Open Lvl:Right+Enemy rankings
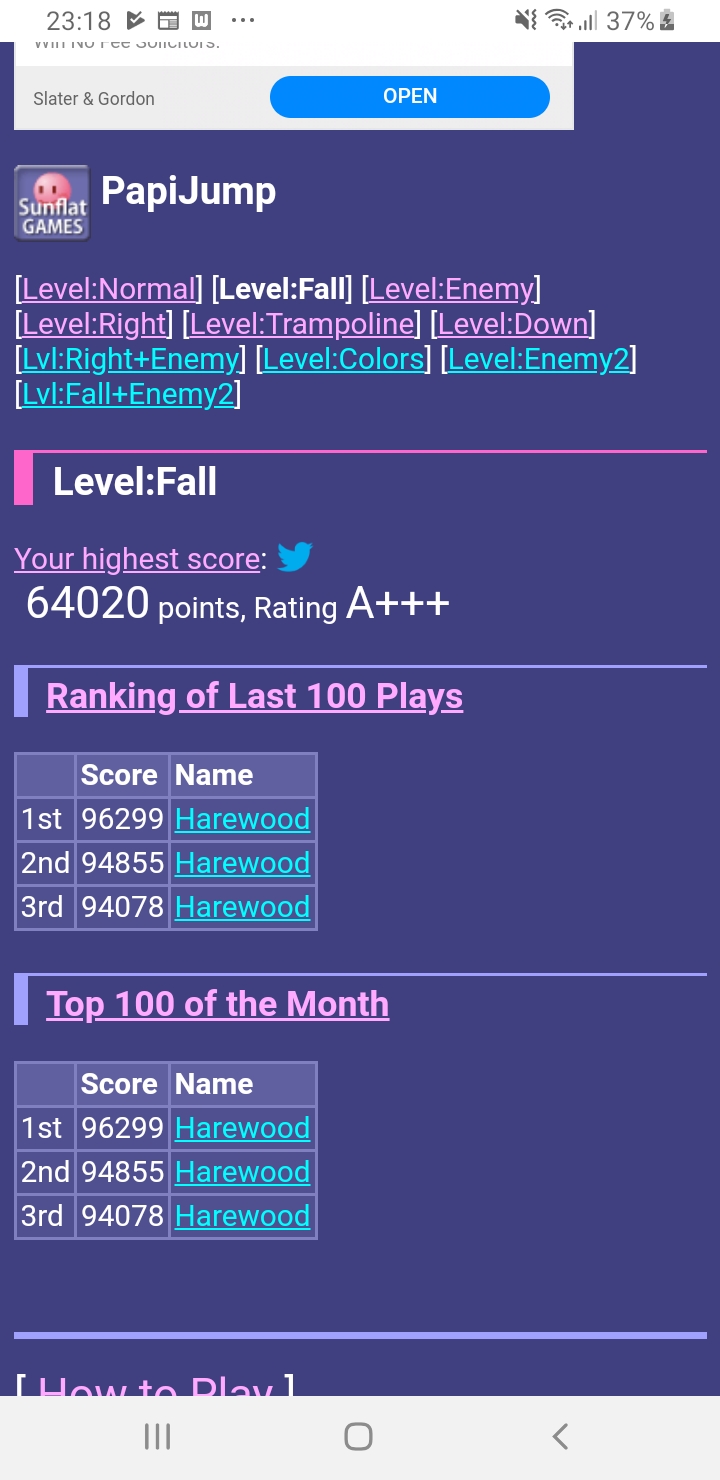Image resolution: width=720 pixels, height=1480 pixels. [x=130, y=360]
